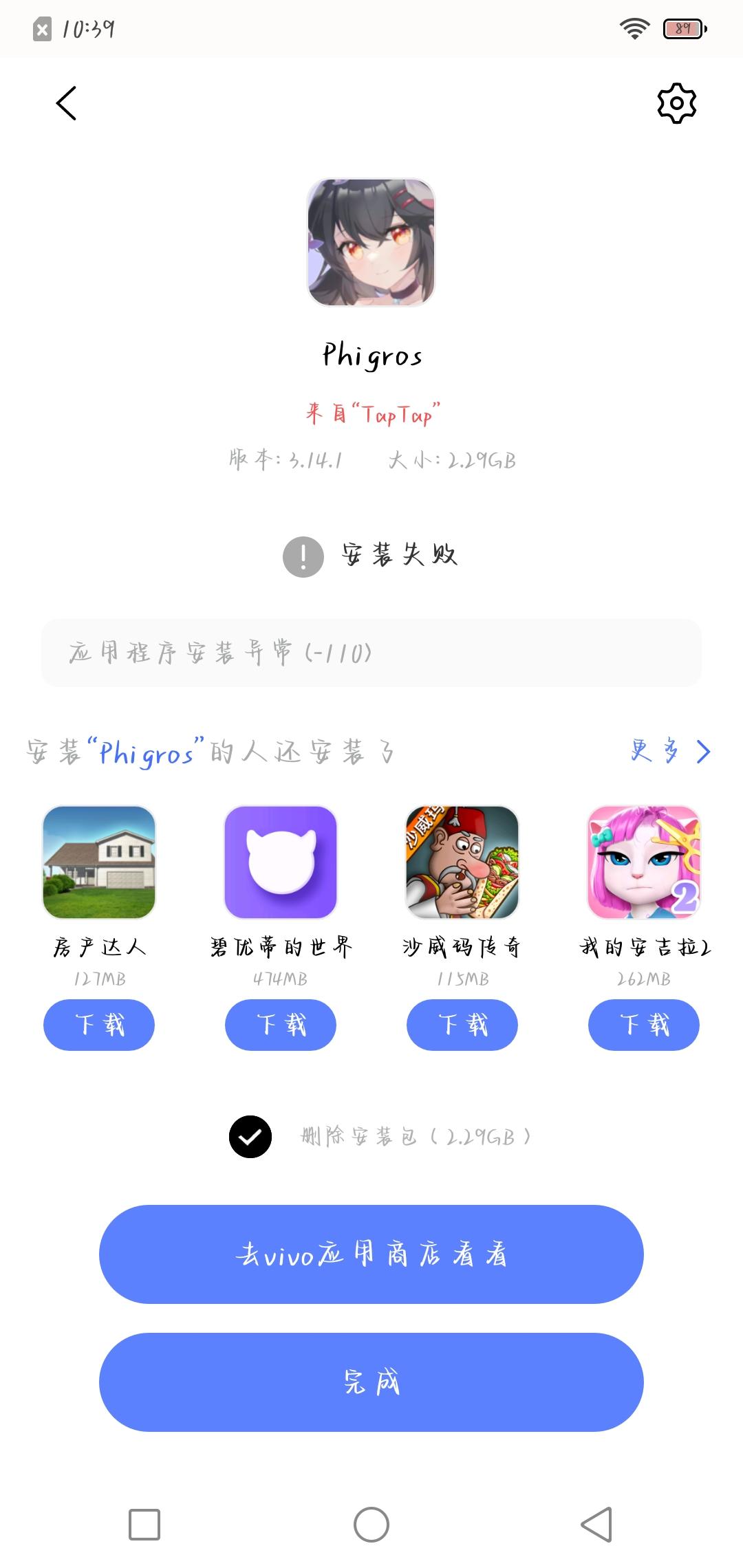Select the 房产达人 app icon
This screenshot has width=743, height=1568.
(98, 863)
